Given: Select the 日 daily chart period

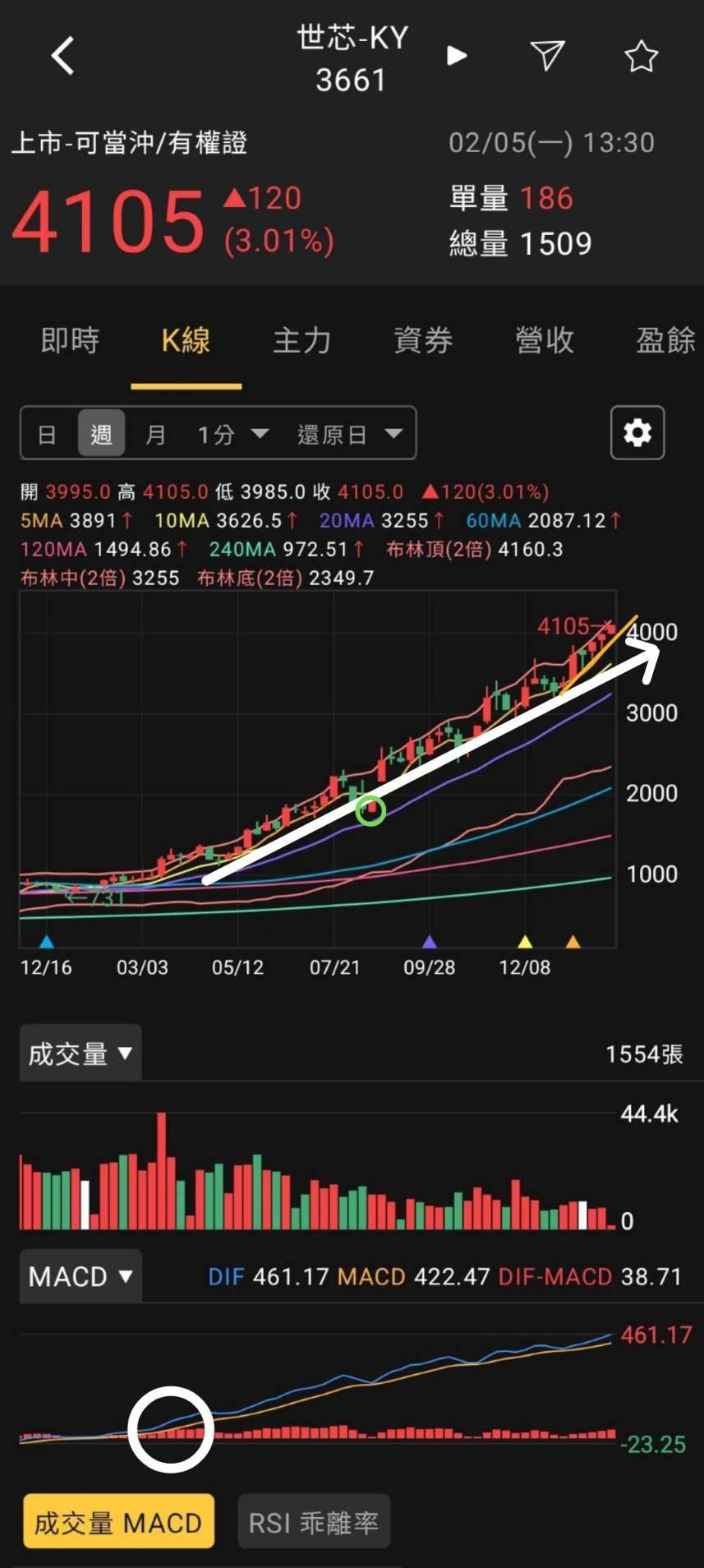Looking at the screenshot, I should coord(48,433).
